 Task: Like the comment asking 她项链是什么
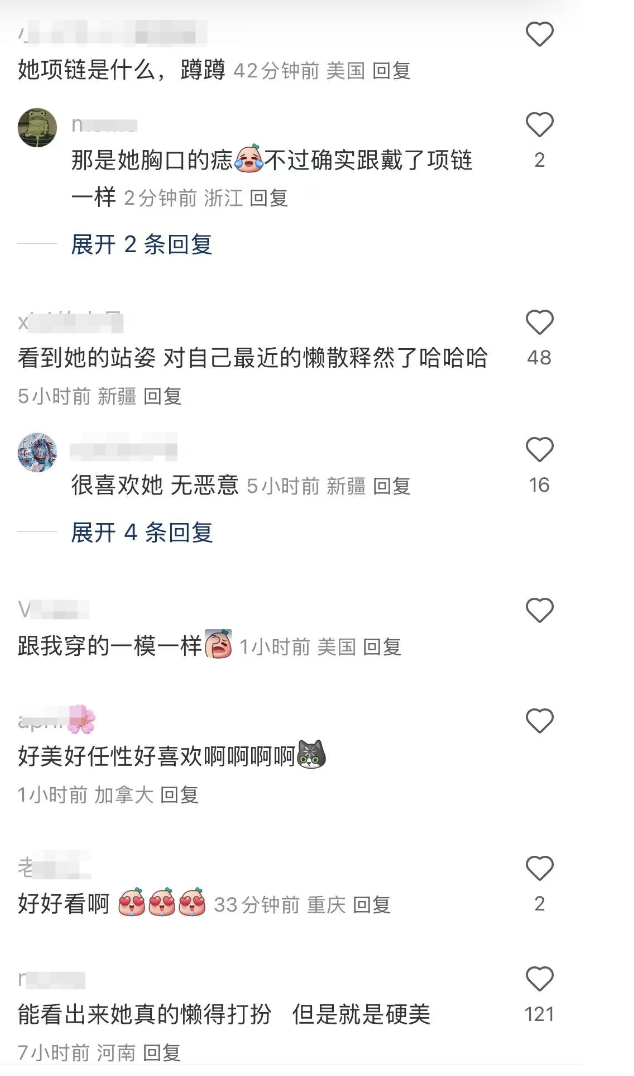pos(539,35)
